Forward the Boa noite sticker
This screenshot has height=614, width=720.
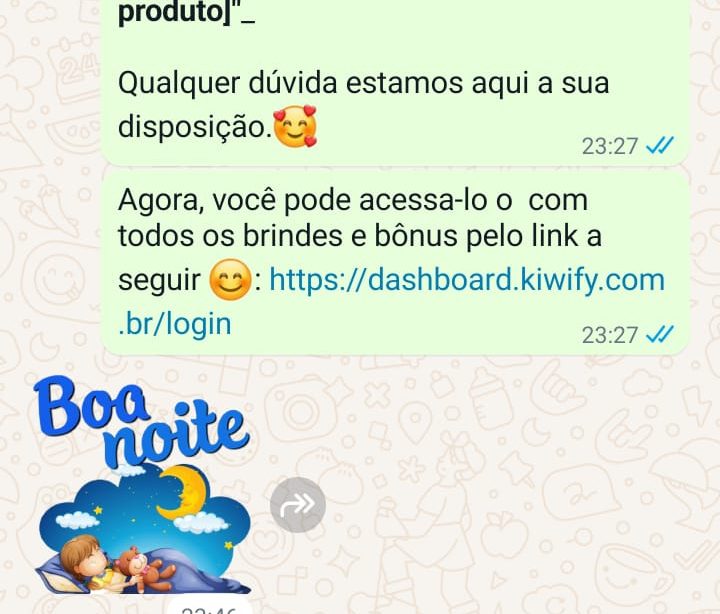pyautogui.click(x=298, y=505)
